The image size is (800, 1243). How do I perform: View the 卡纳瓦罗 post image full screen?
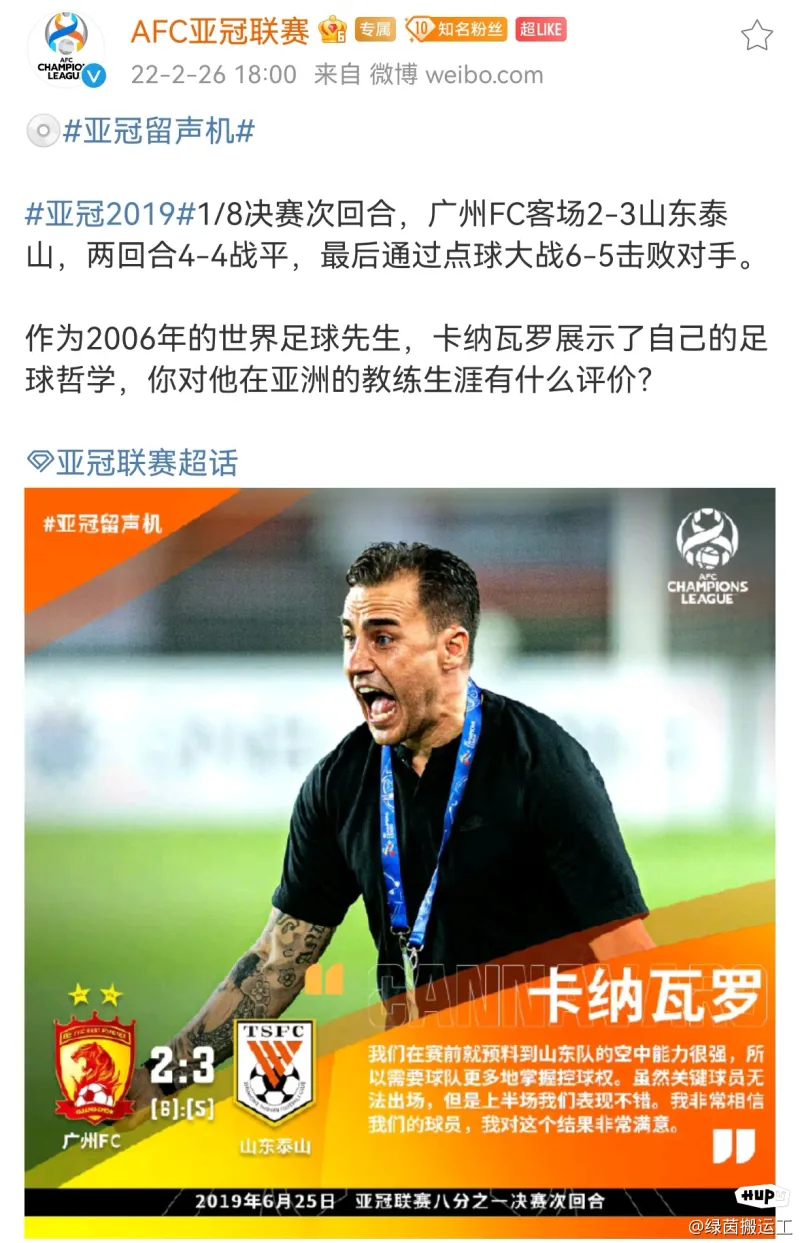(x=400, y=860)
